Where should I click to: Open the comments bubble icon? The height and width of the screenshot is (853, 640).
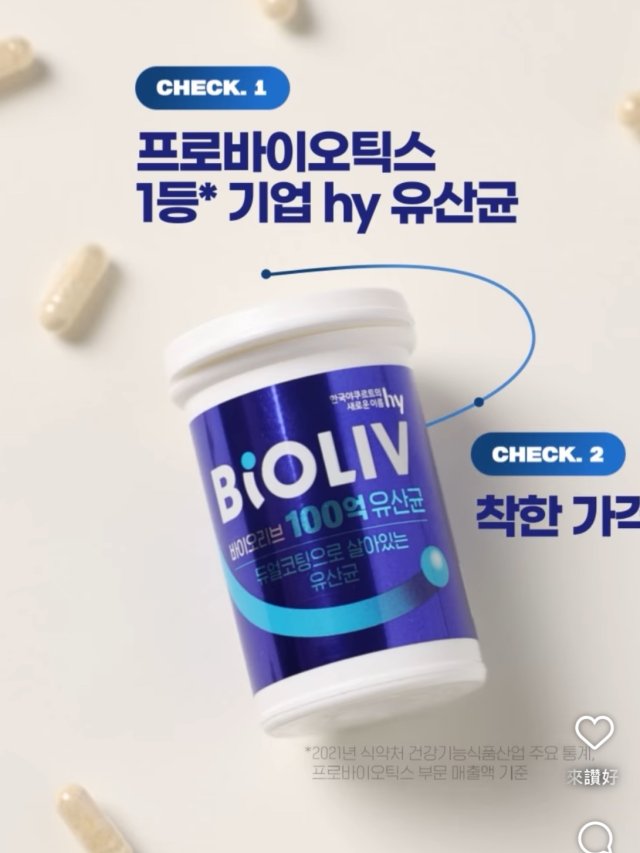pos(596,837)
